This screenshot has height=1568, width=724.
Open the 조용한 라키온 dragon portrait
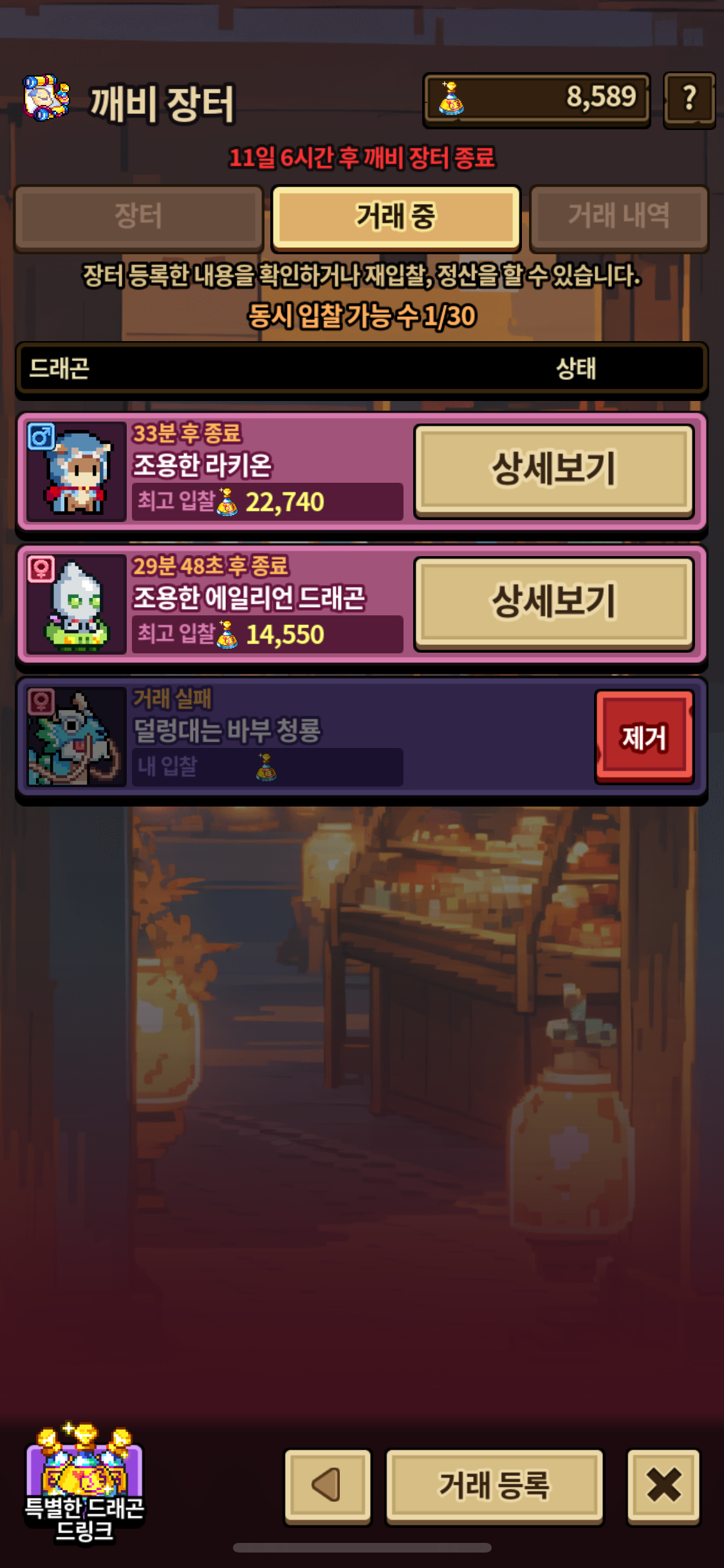pos(76,471)
